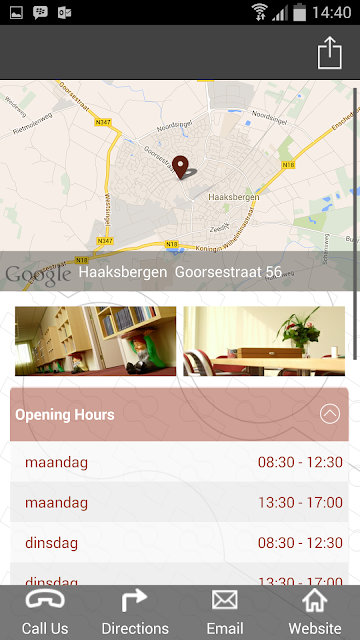The width and height of the screenshot is (360, 640).
Task: Share this location via the share icon
Action: 329,53
